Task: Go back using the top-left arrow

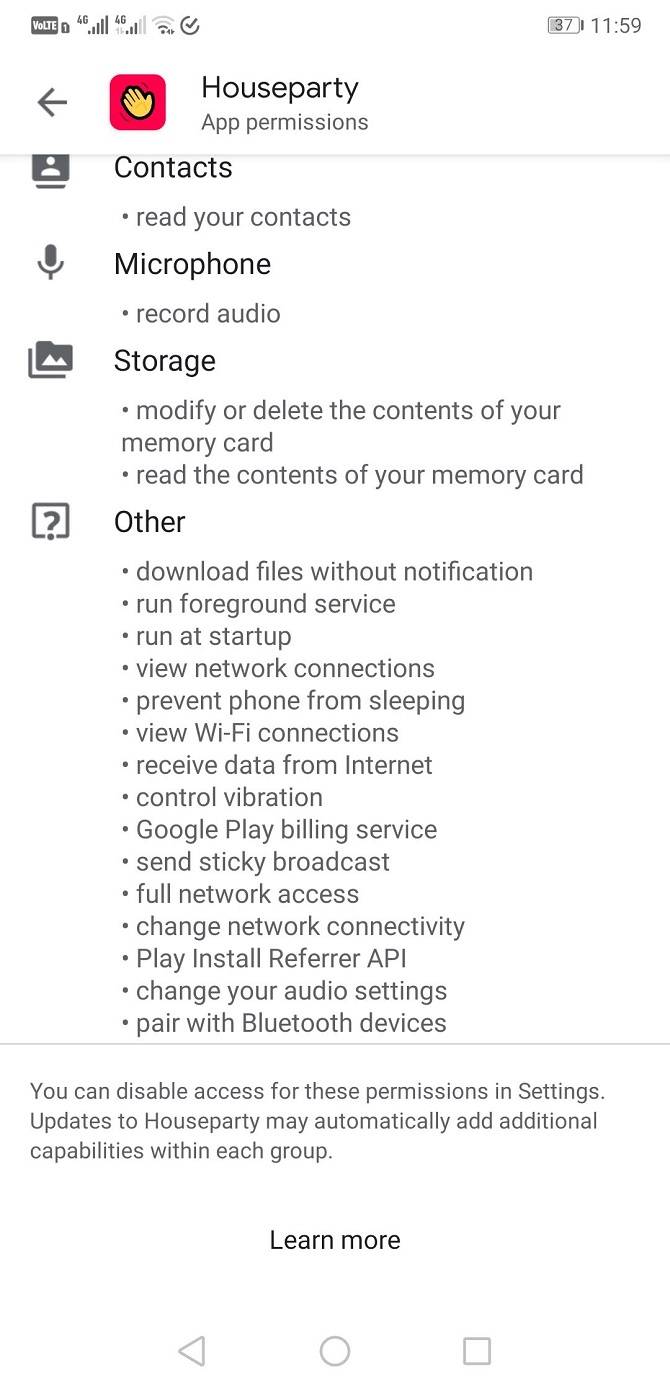Action: pos(52,102)
